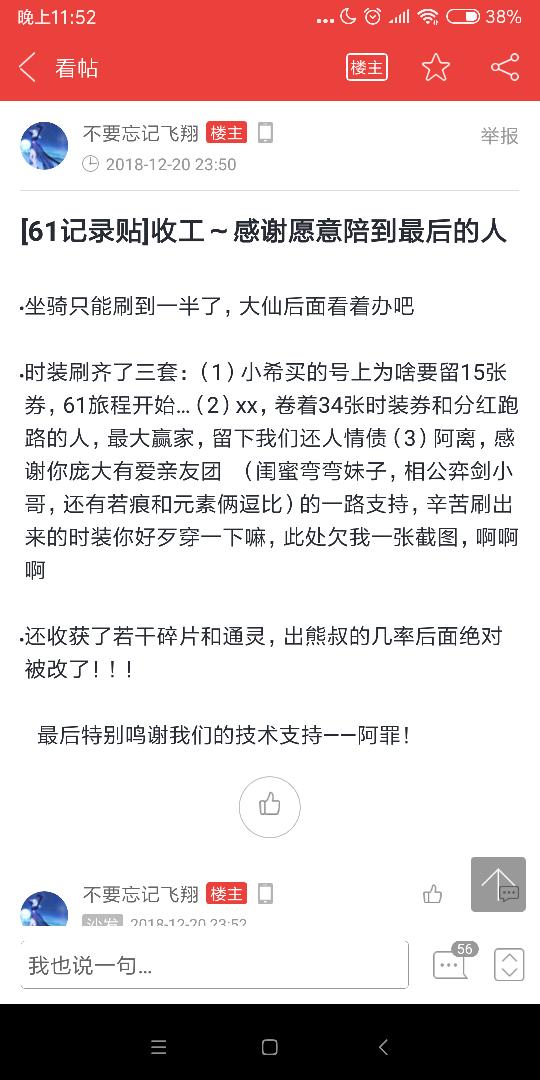Viewport: 540px width, 1080px height.
Task: Like the first reply by 不要忘记飞翔
Action: pyautogui.click(x=433, y=894)
